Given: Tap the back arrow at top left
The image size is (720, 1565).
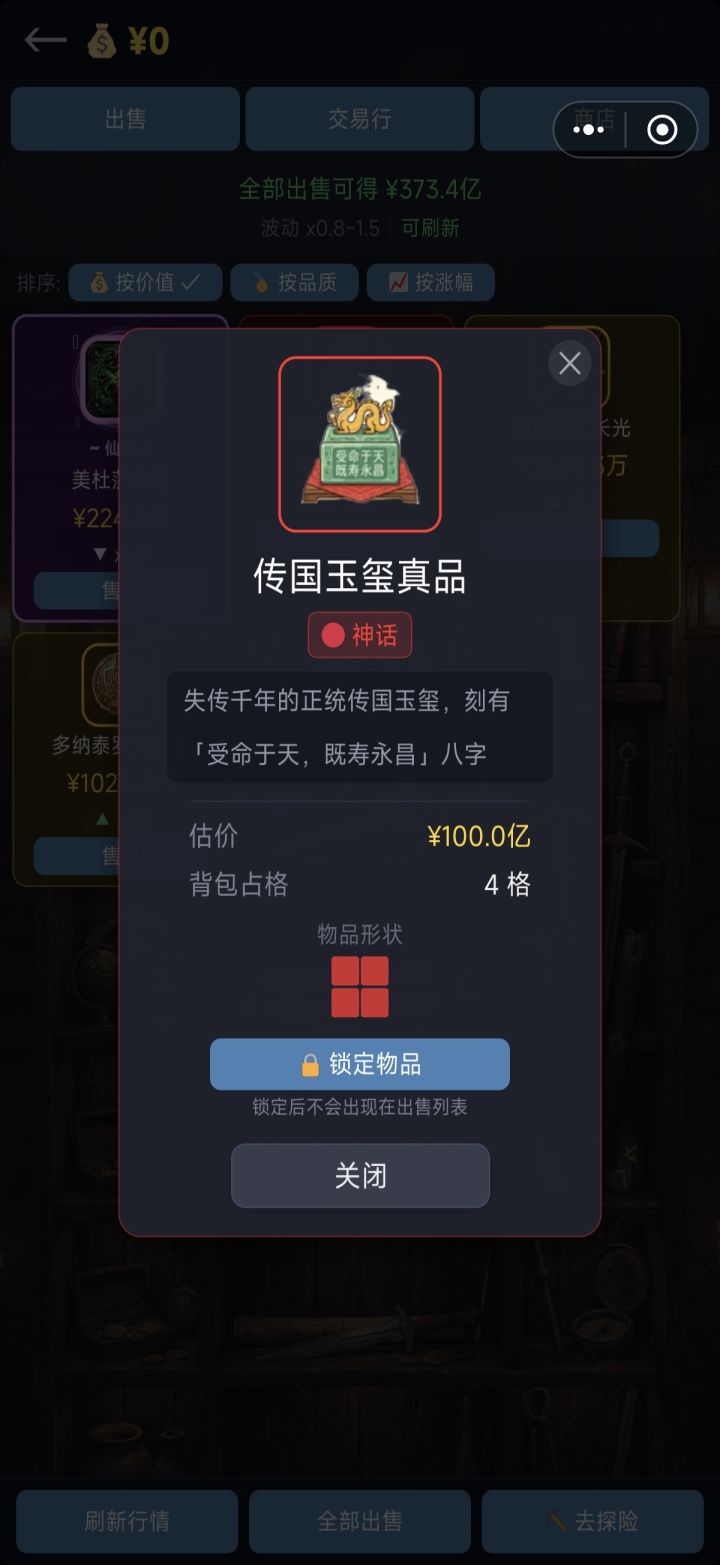Looking at the screenshot, I should [x=45, y=40].
